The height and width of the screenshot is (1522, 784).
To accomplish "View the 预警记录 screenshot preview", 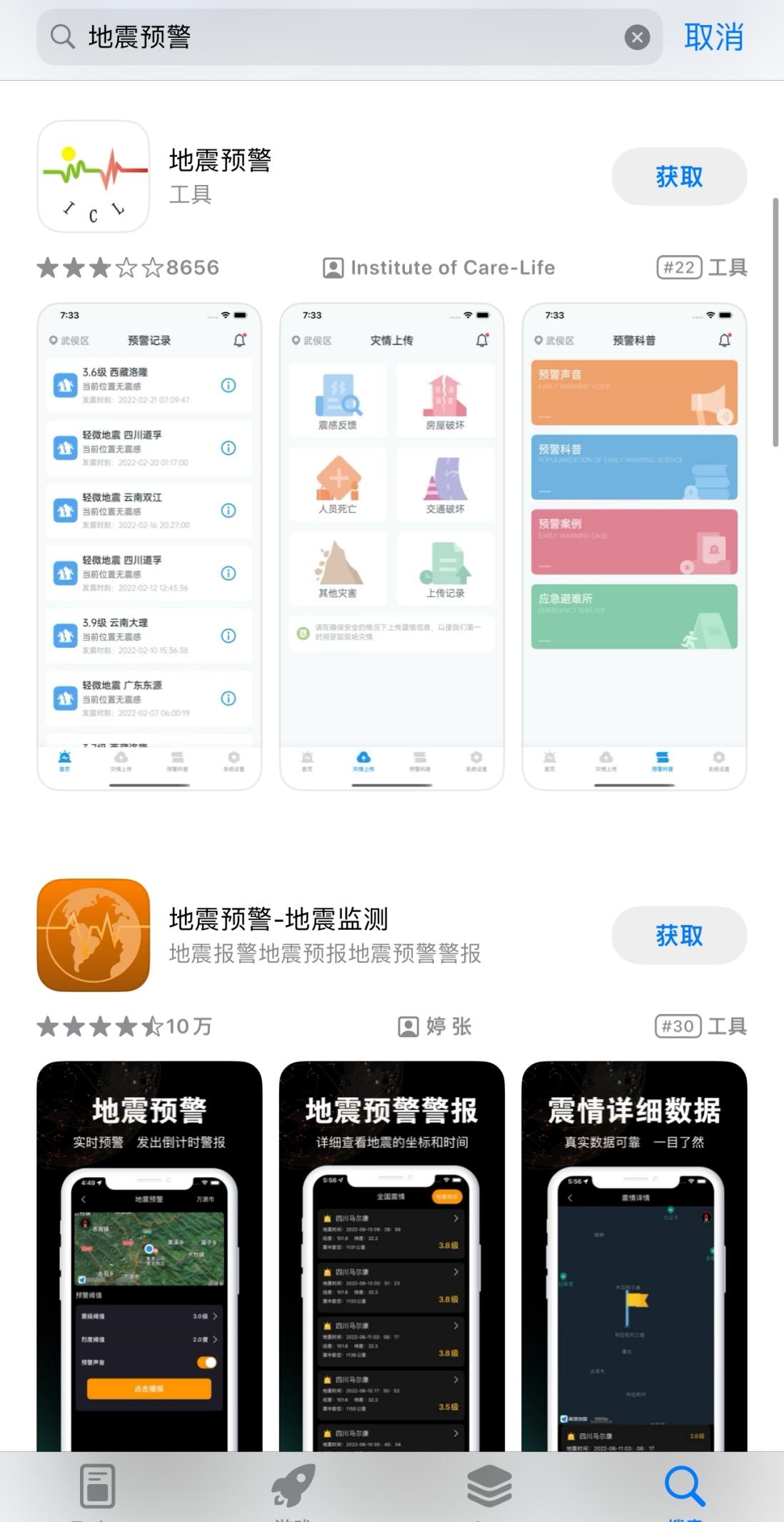I will point(149,546).
